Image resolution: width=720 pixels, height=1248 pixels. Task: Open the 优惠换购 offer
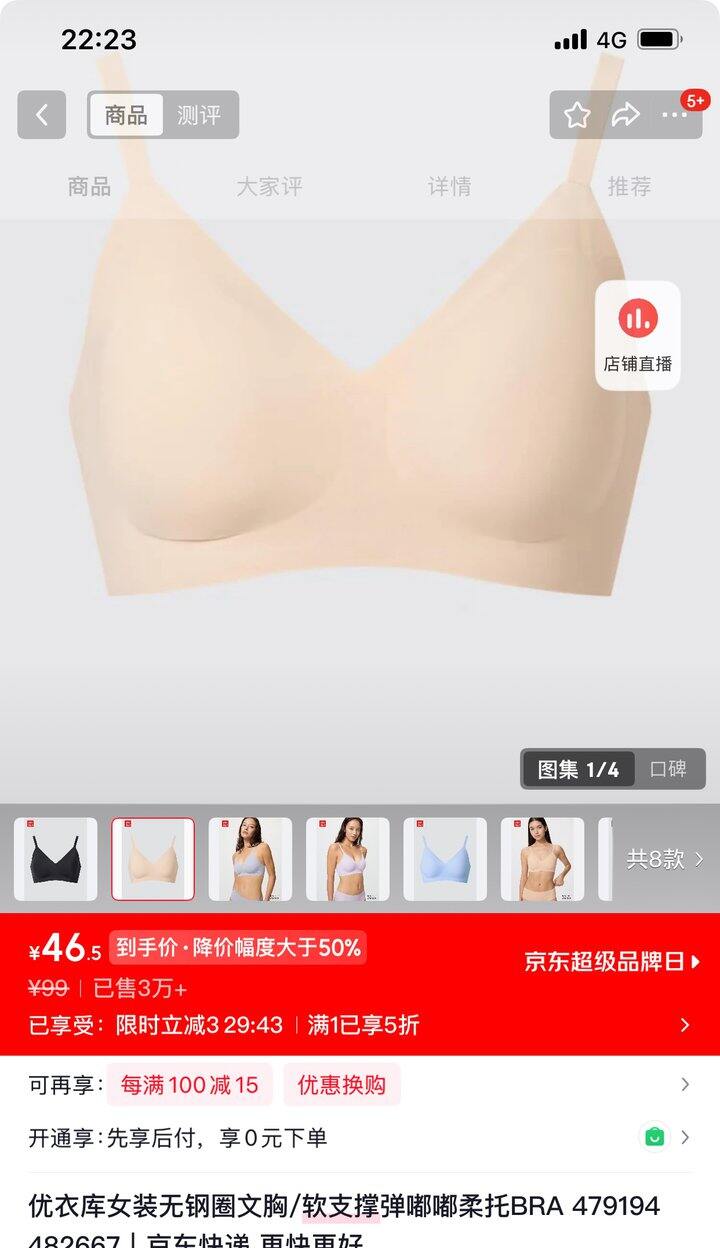[342, 1085]
